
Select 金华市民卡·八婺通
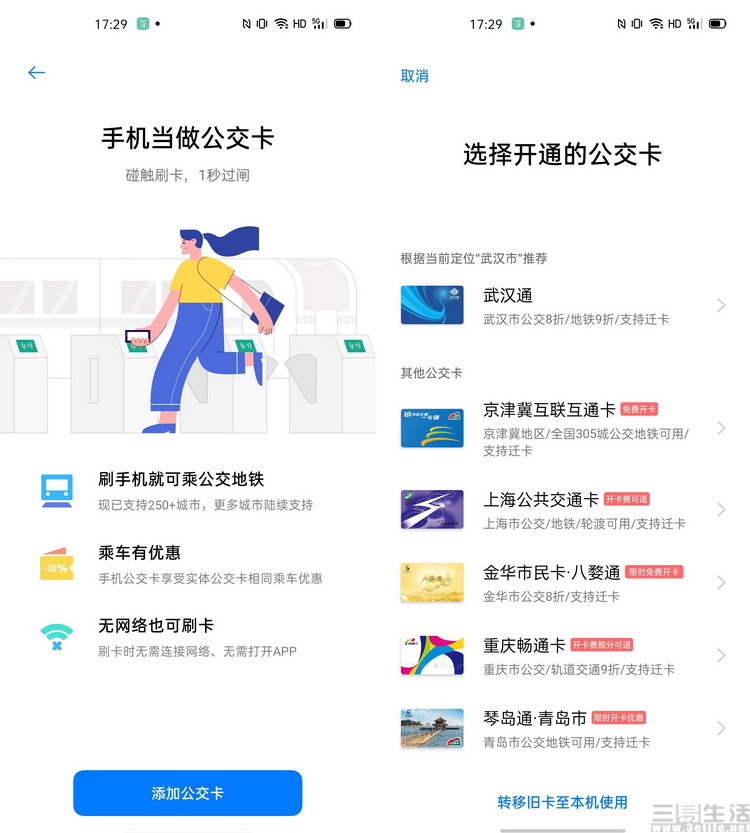[562, 583]
